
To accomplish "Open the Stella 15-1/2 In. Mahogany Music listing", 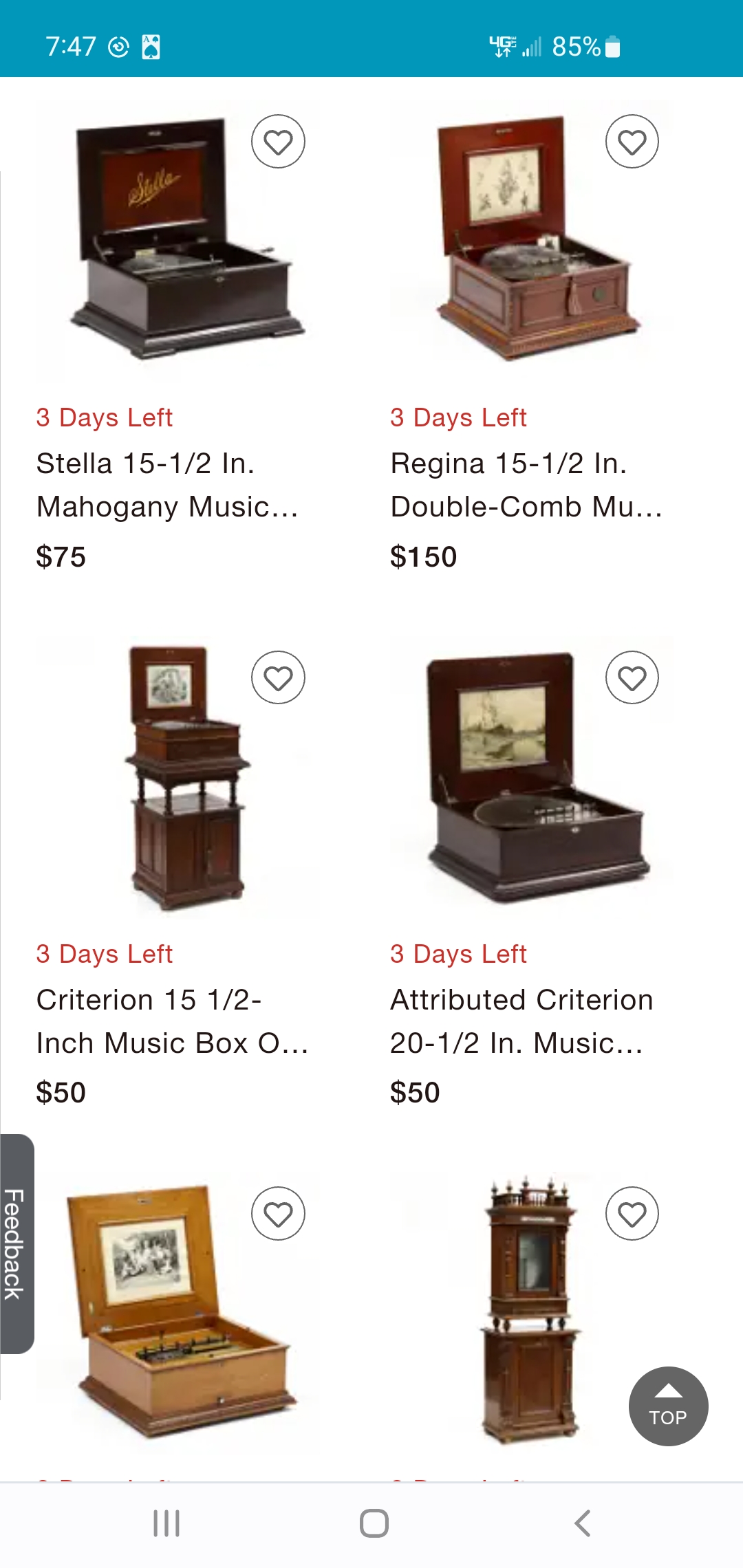I will [x=167, y=485].
